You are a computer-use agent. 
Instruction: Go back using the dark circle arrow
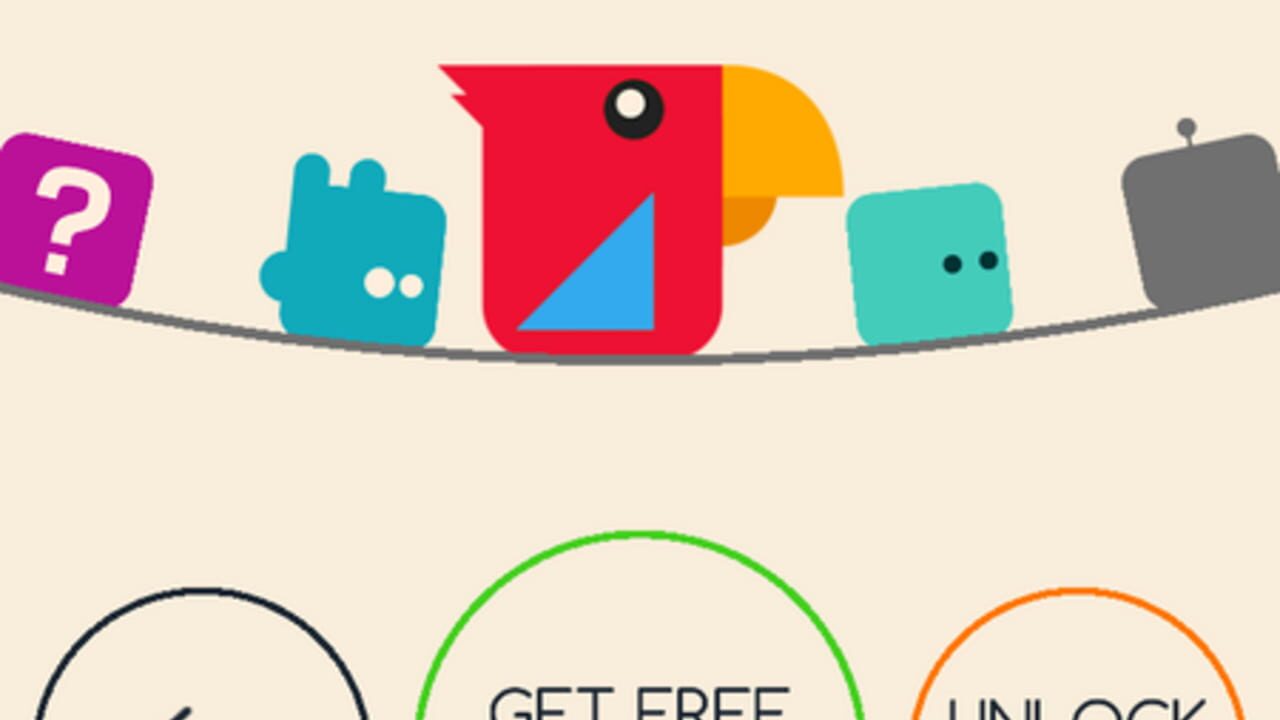(200, 670)
